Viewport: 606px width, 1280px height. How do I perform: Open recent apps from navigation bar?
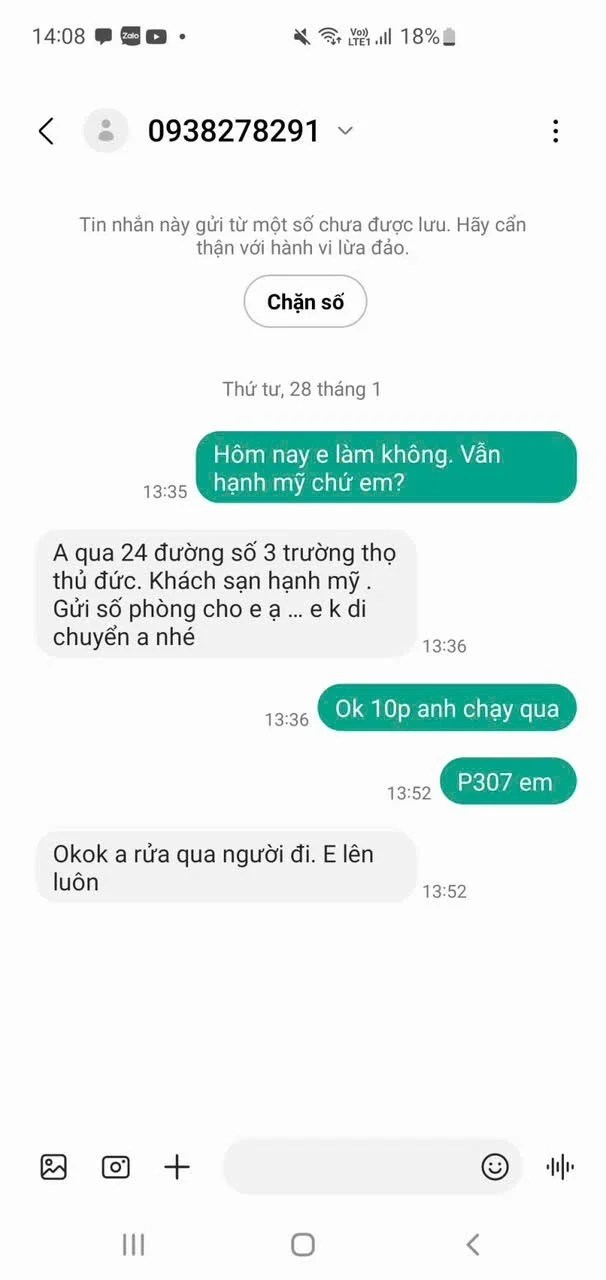click(x=133, y=1244)
